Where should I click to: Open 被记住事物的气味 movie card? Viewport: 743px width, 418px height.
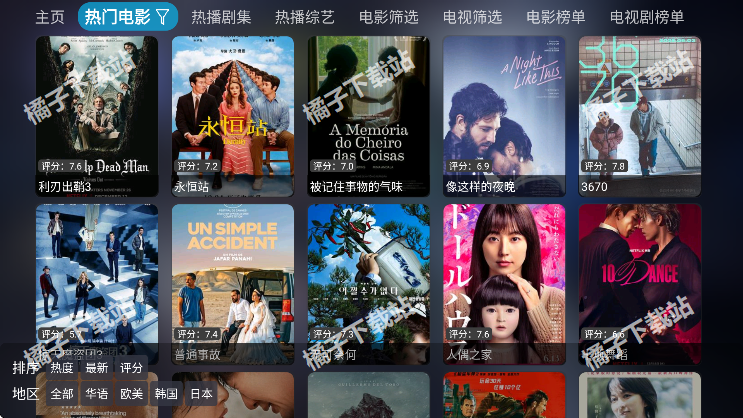369,115
